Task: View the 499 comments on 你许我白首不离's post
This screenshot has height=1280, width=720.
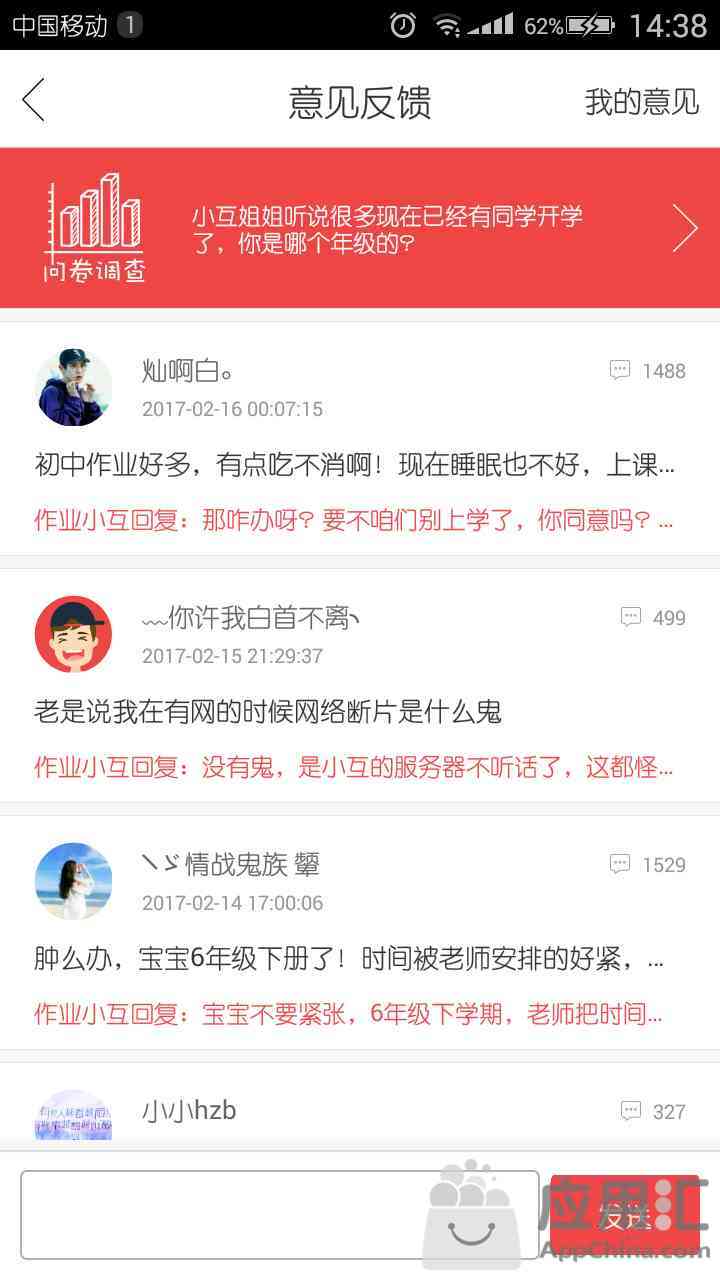Action: click(653, 618)
